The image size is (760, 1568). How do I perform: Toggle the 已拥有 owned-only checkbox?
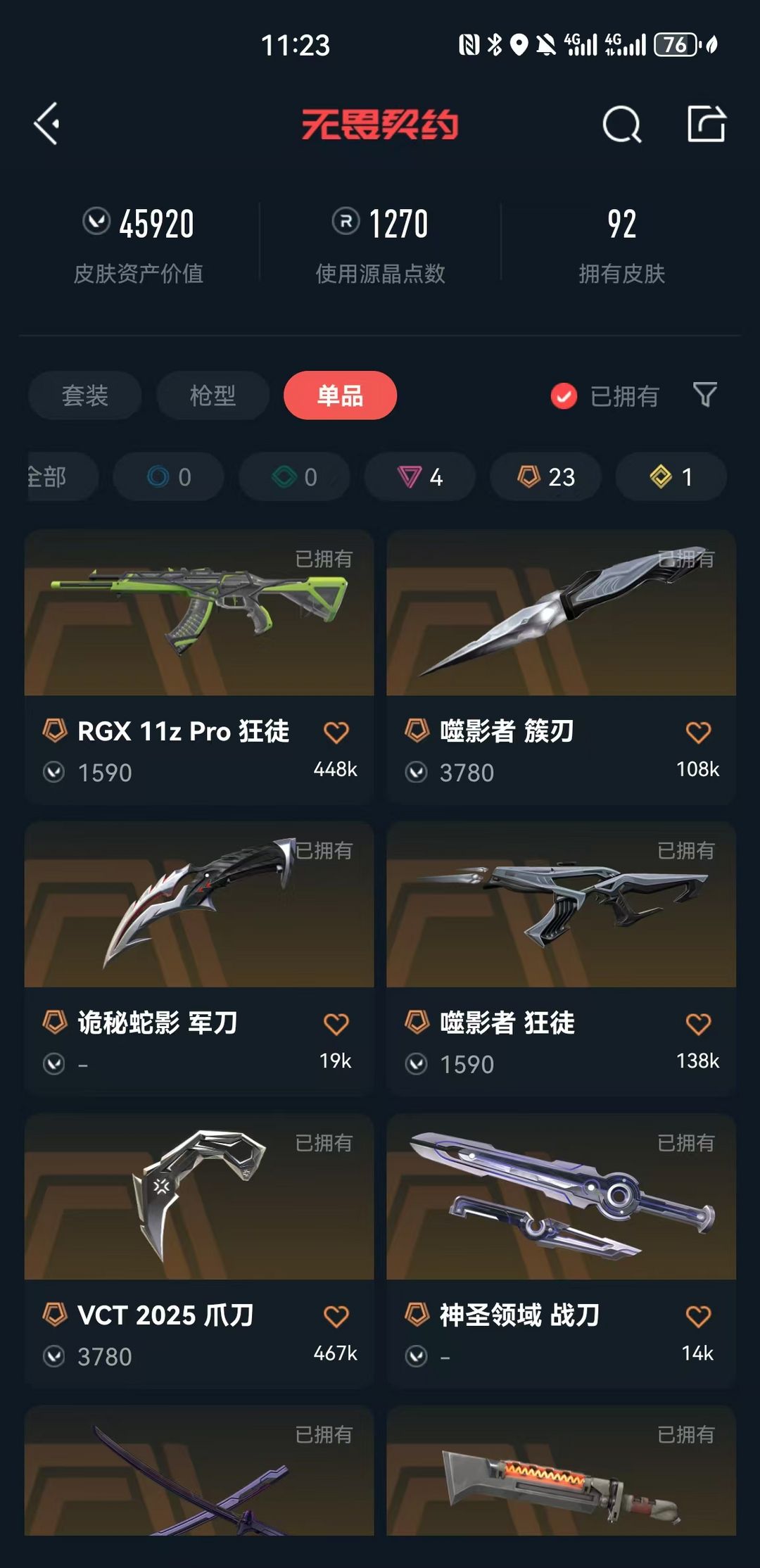(564, 396)
